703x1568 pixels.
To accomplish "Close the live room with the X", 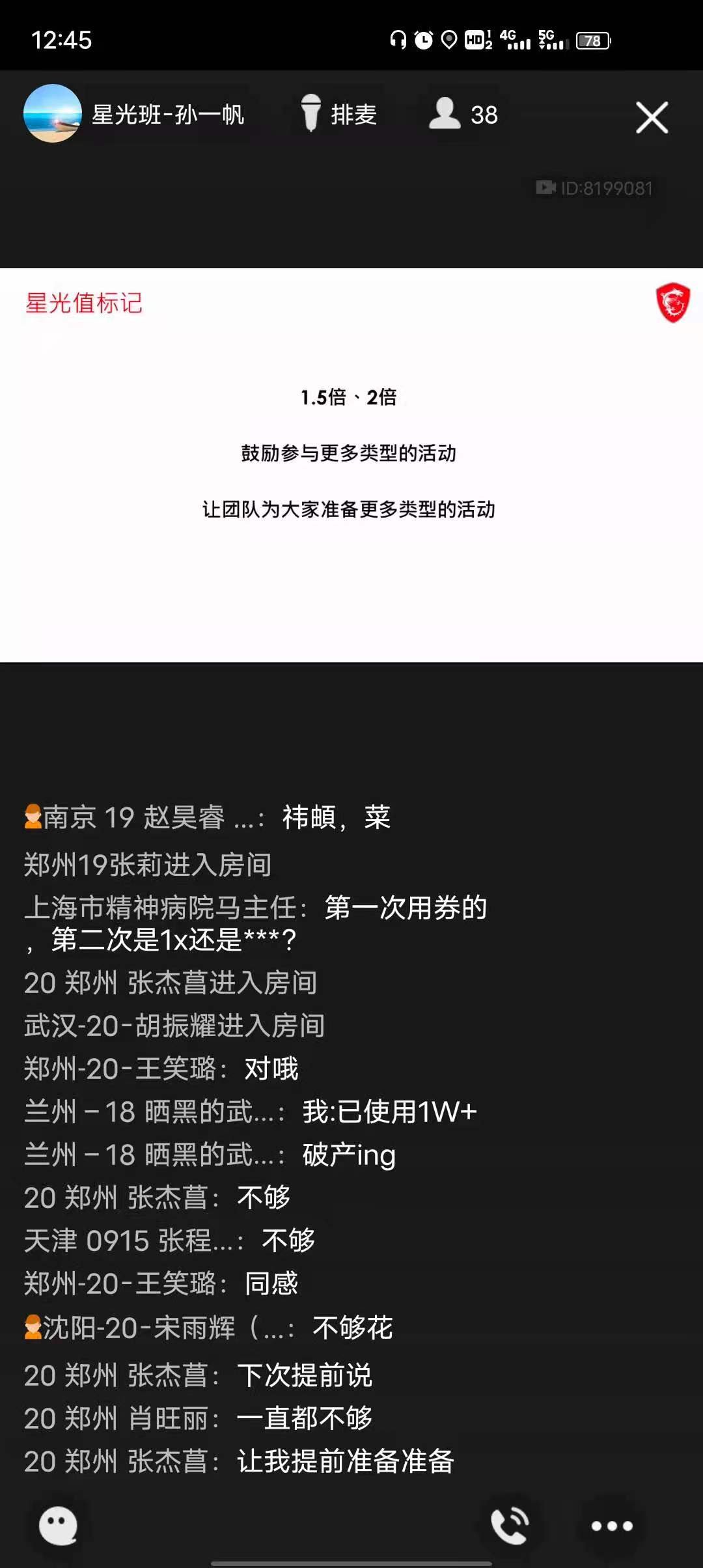I will [x=652, y=117].
